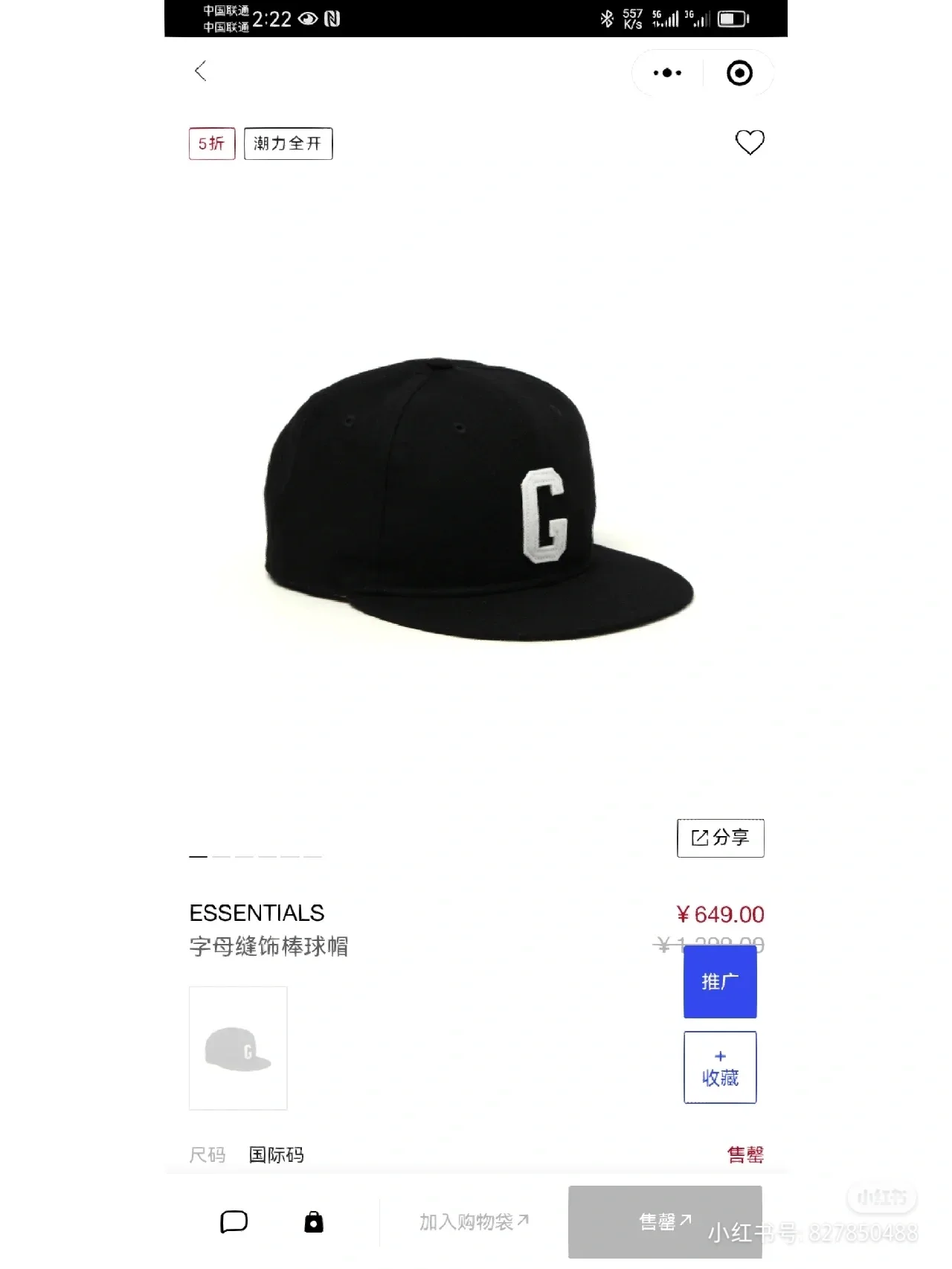The height and width of the screenshot is (1269, 952).
Task: Tap the grey 售罄 sold out button
Action: 665,1221
